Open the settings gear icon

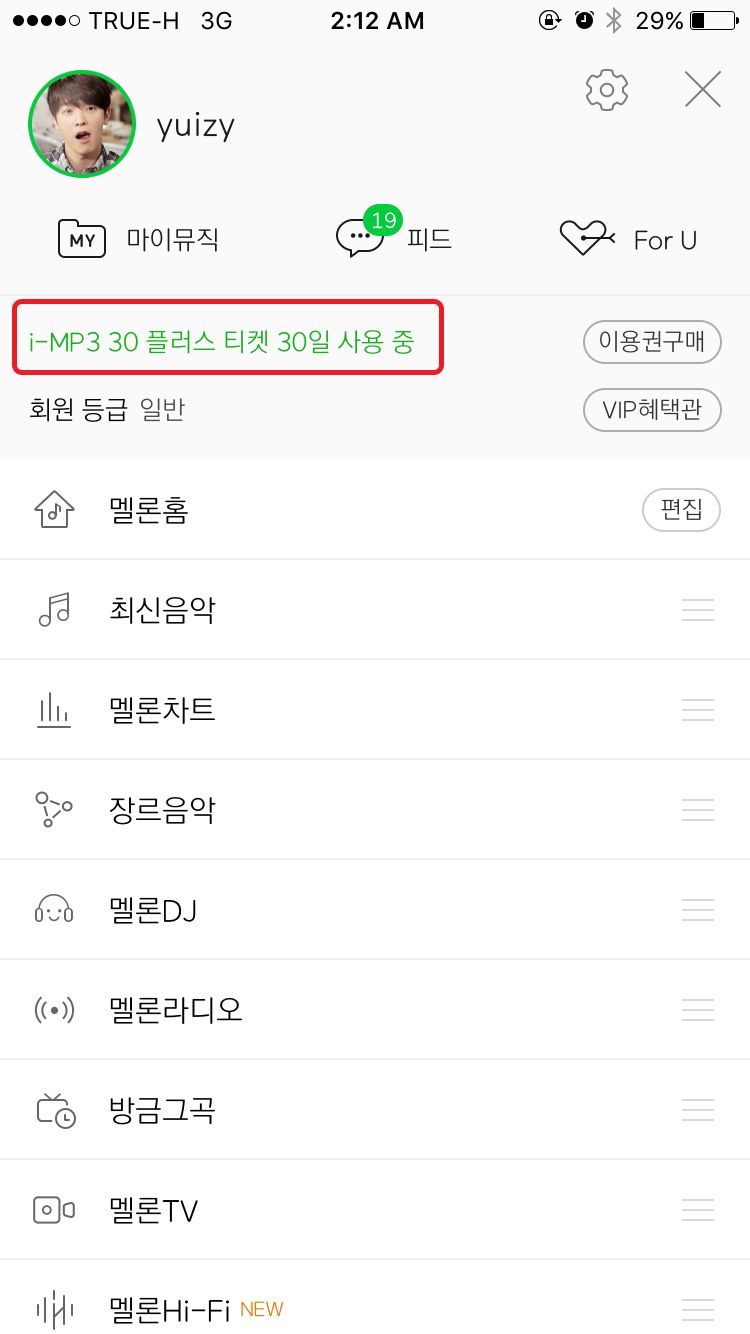point(606,91)
